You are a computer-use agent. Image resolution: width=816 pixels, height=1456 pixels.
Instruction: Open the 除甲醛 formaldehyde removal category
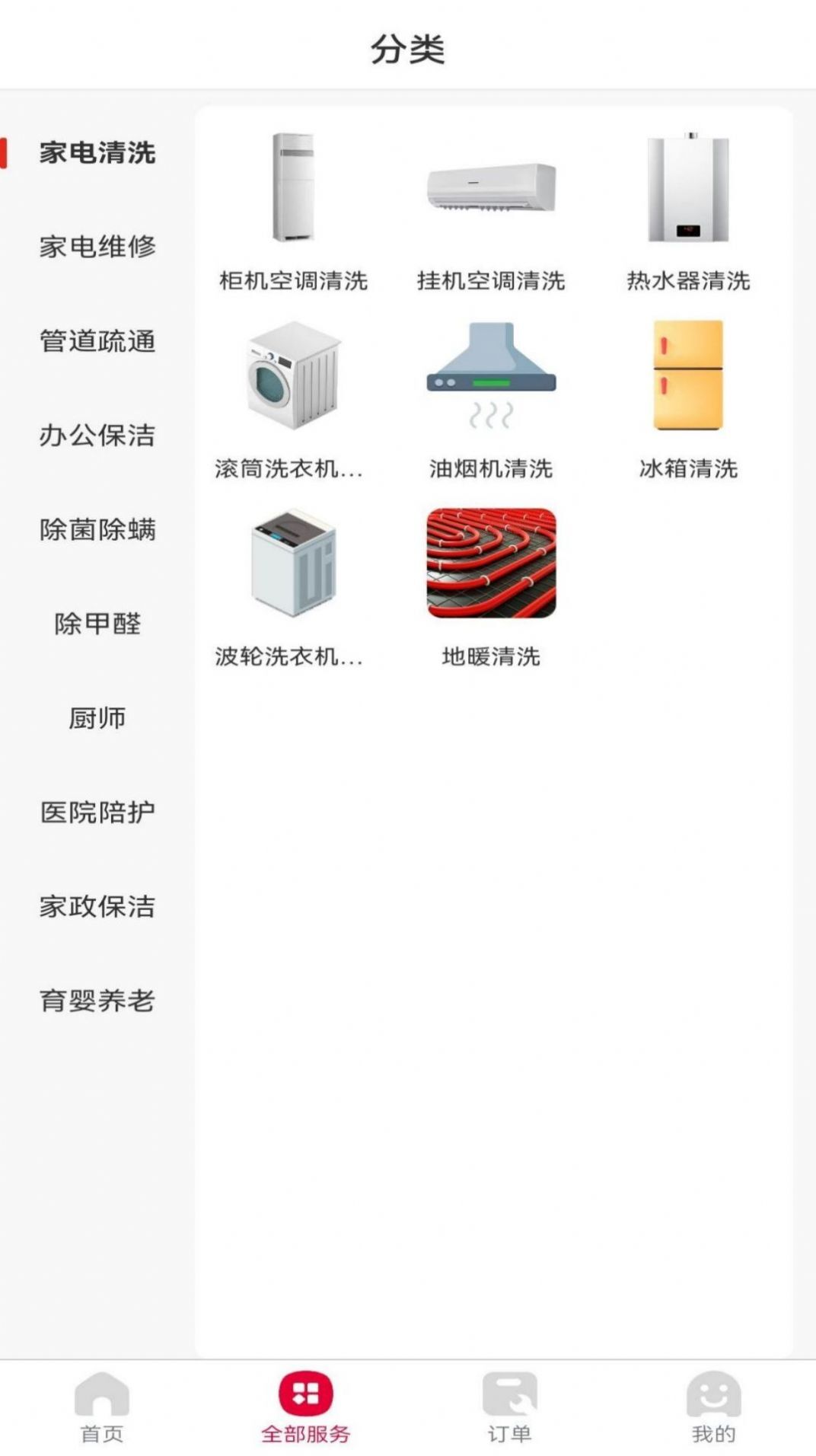(97, 624)
